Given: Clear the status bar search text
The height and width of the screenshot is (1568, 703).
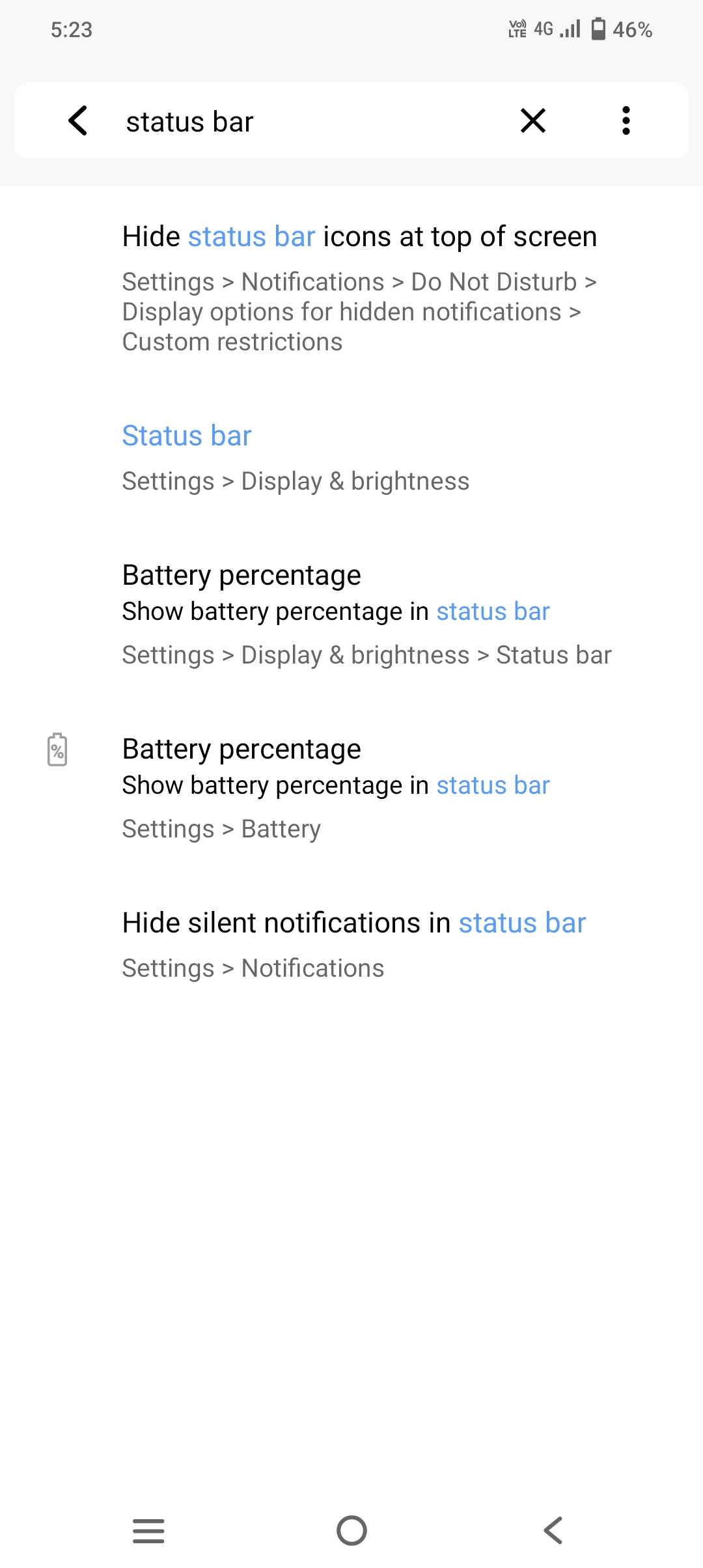Looking at the screenshot, I should click(533, 121).
